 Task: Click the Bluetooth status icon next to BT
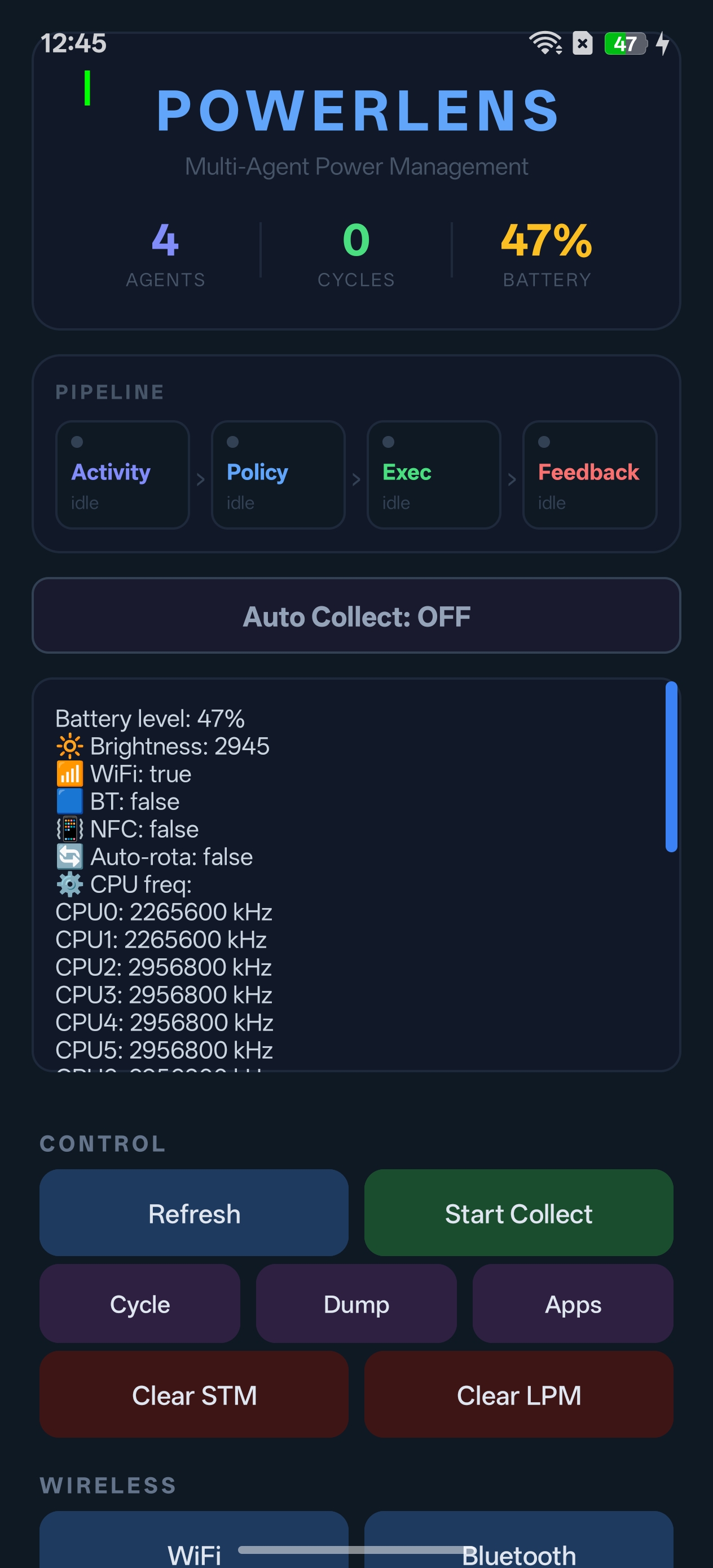coord(69,801)
